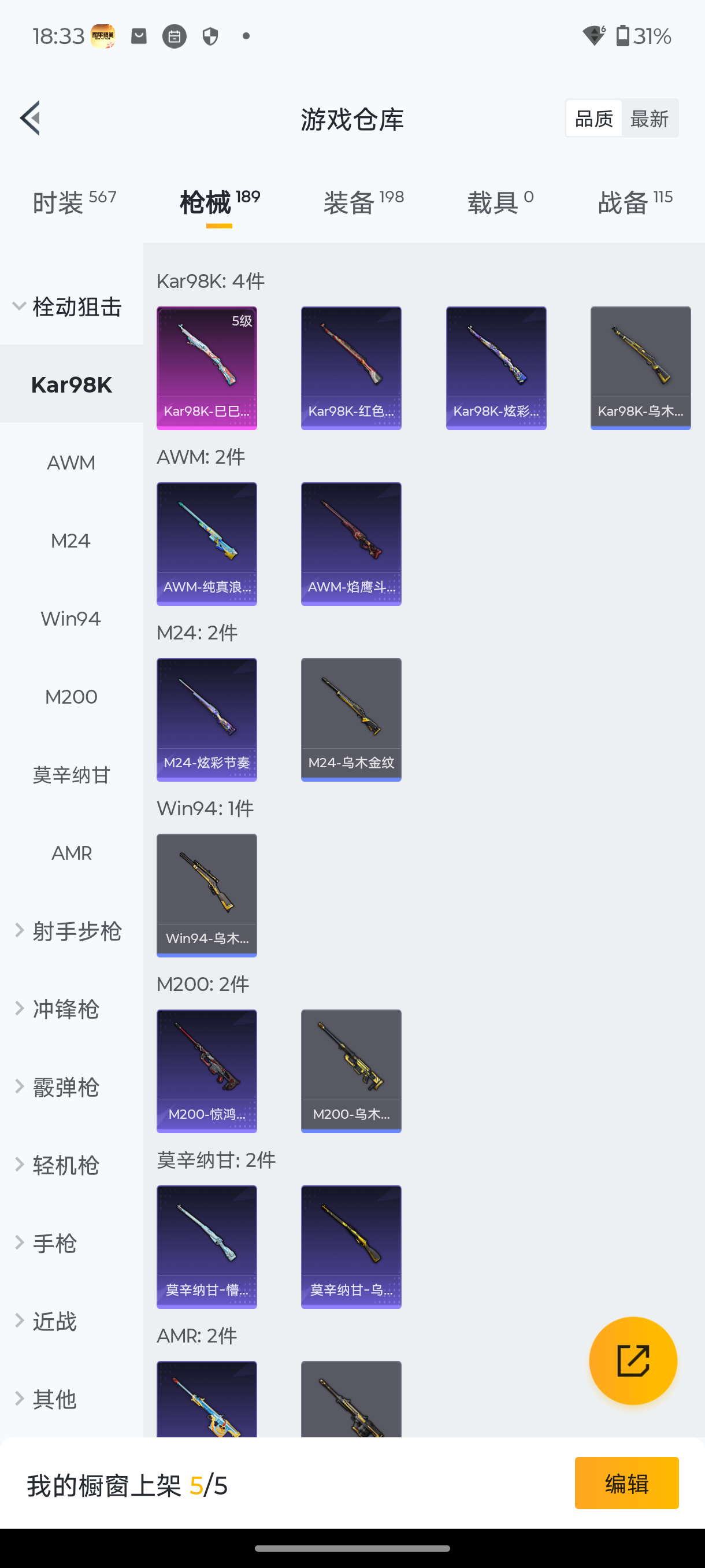Expand the 射手步枪 category

(70, 931)
